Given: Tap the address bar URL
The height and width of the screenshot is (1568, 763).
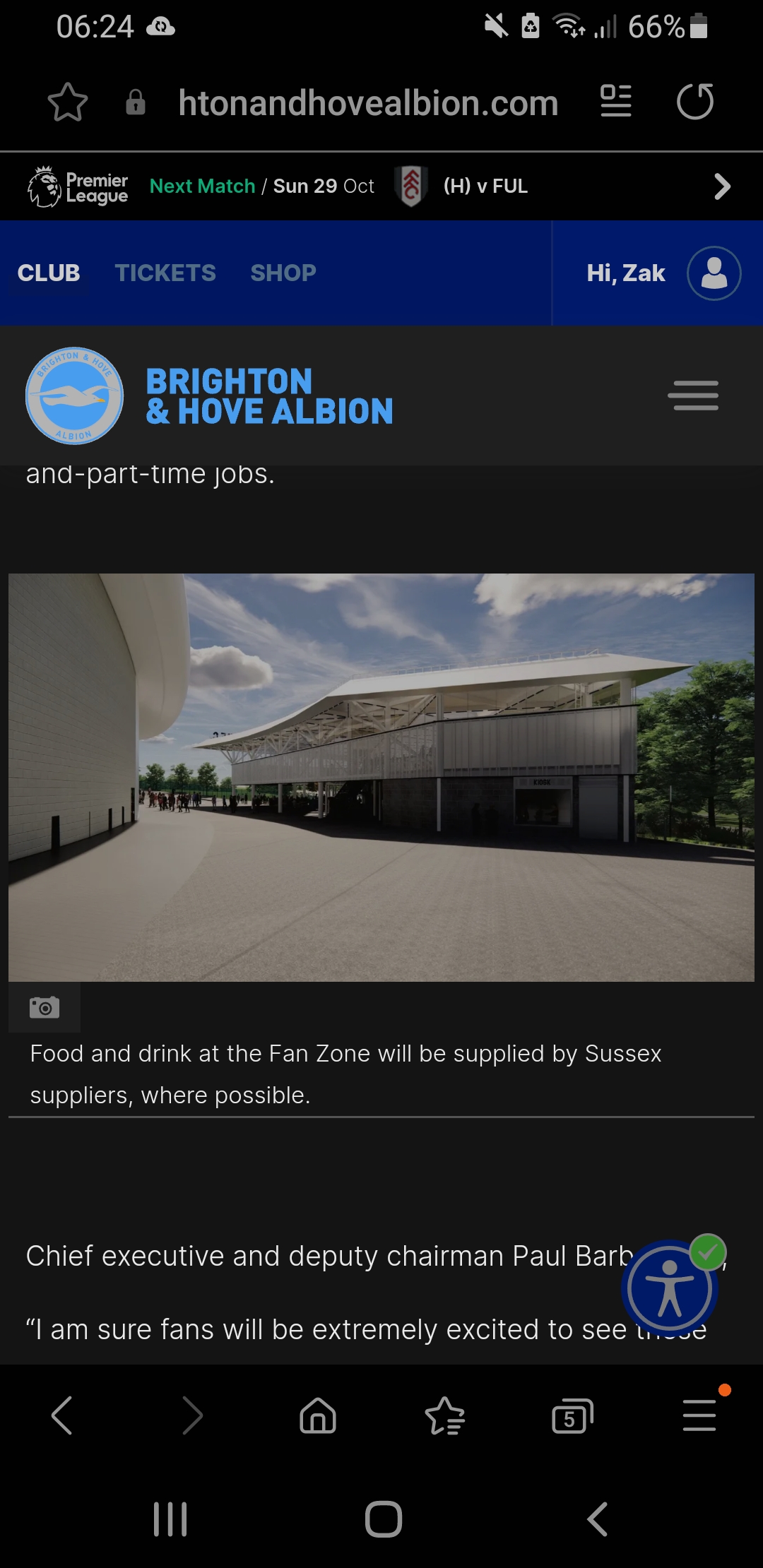Looking at the screenshot, I should point(368,102).
